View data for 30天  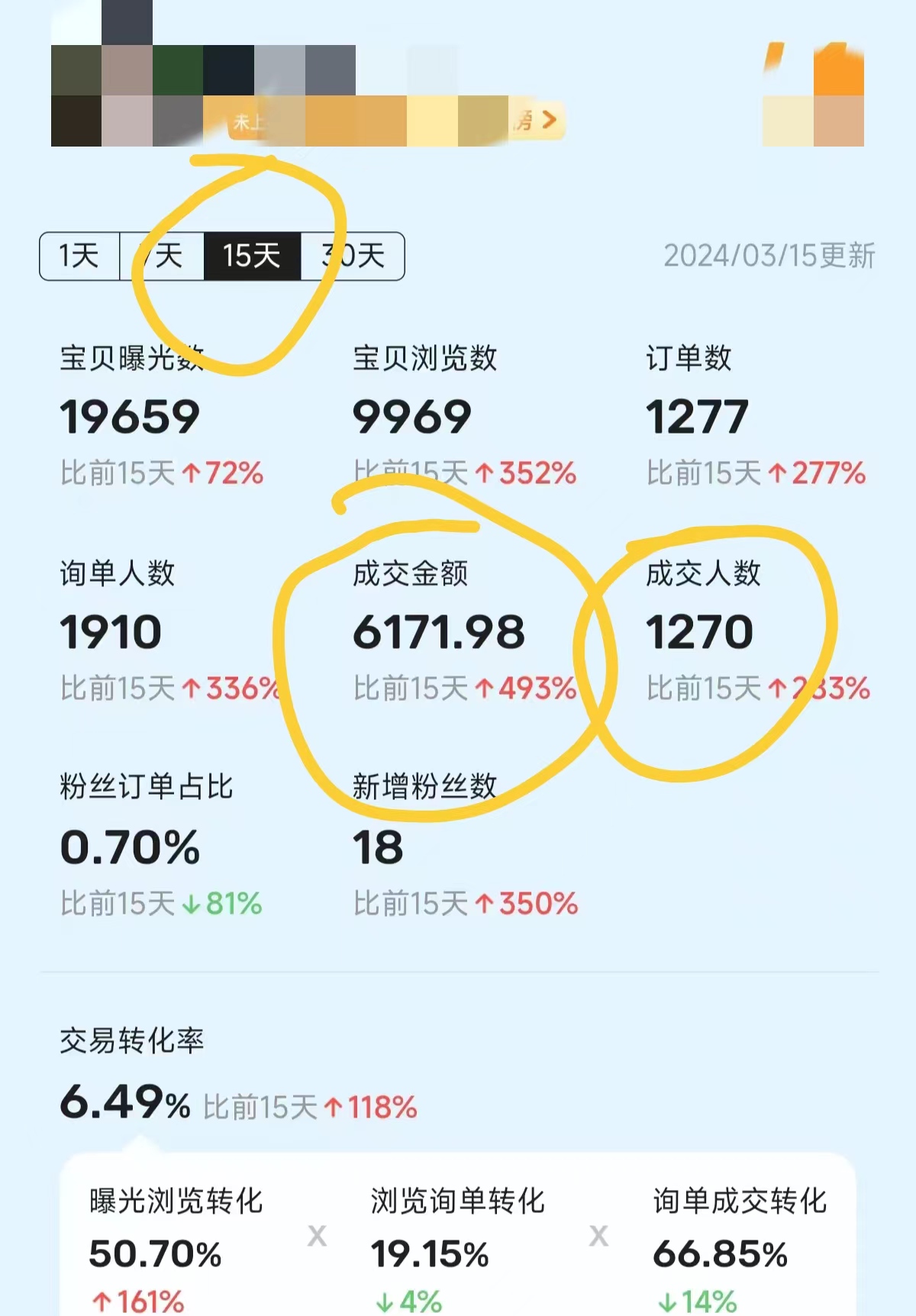353,256
